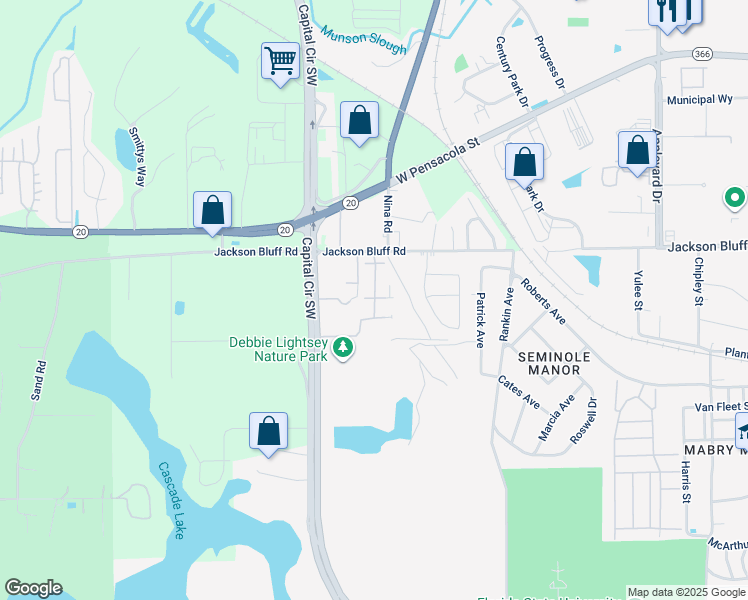Tap the shopping bag marker near Cascade Lake
The height and width of the screenshot is (600, 748).
pyautogui.click(x=268, y=431)
